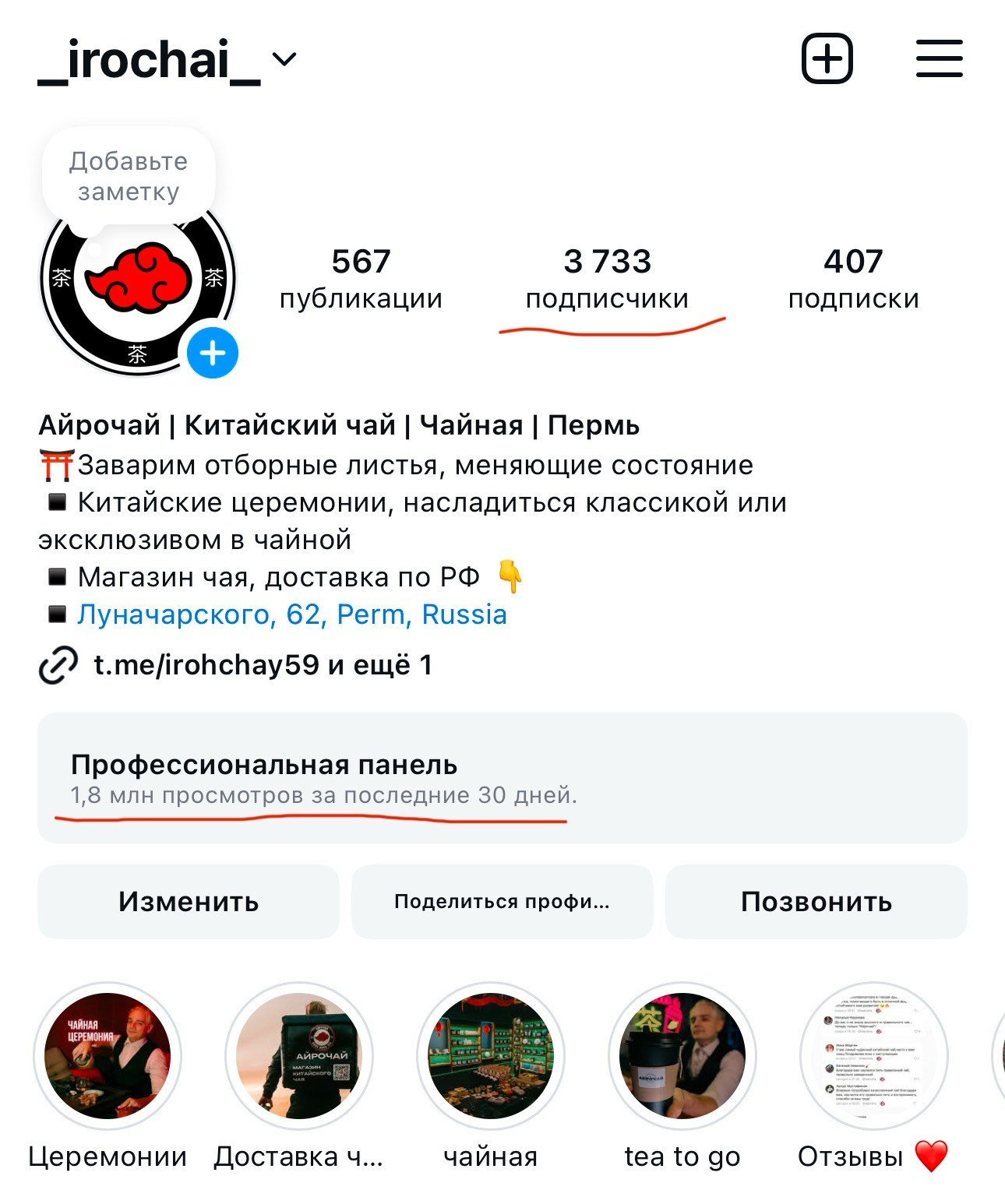This screenshot has width=1005, height=1204.
Task: Open the create new post plus icon
Action: (827, 58)
